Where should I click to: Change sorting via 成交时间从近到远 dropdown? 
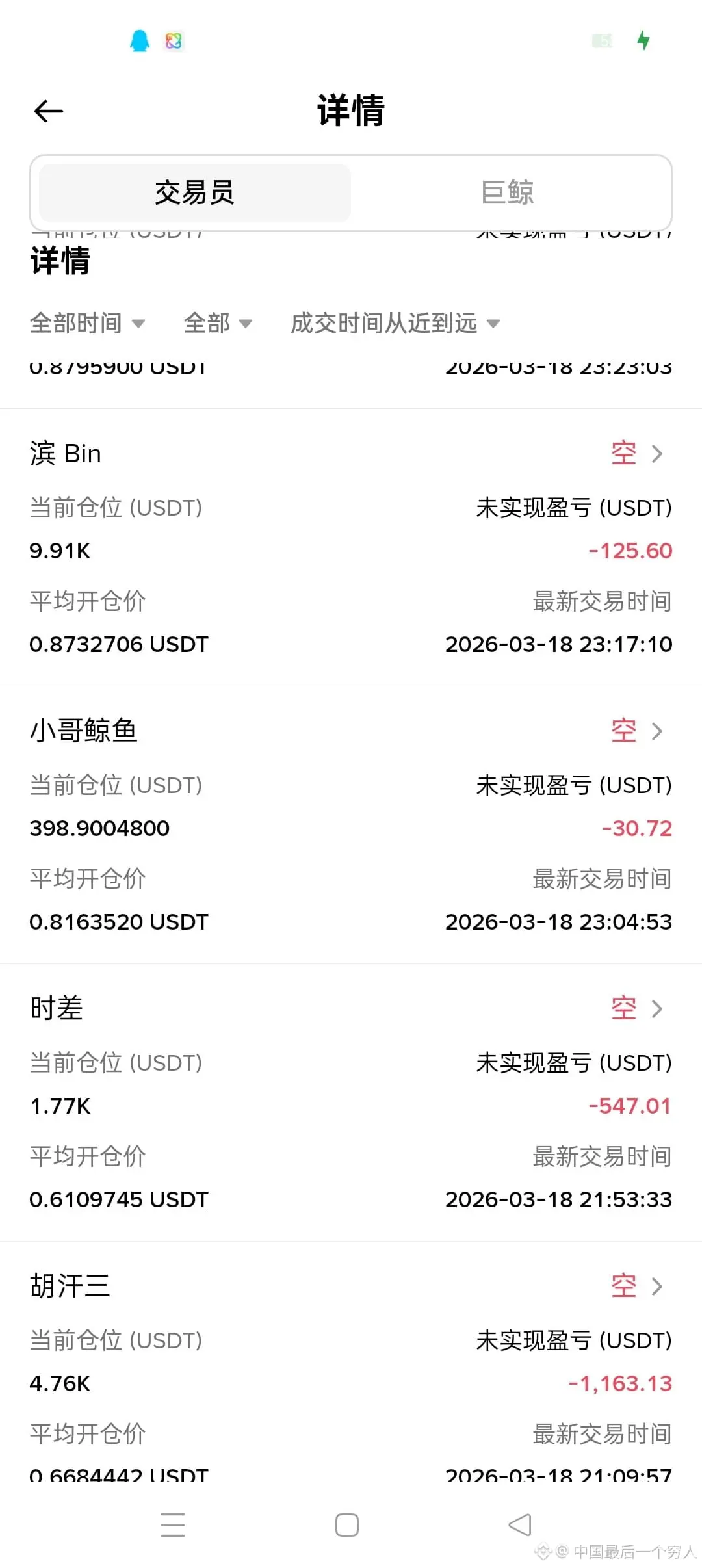coord(395,323)
